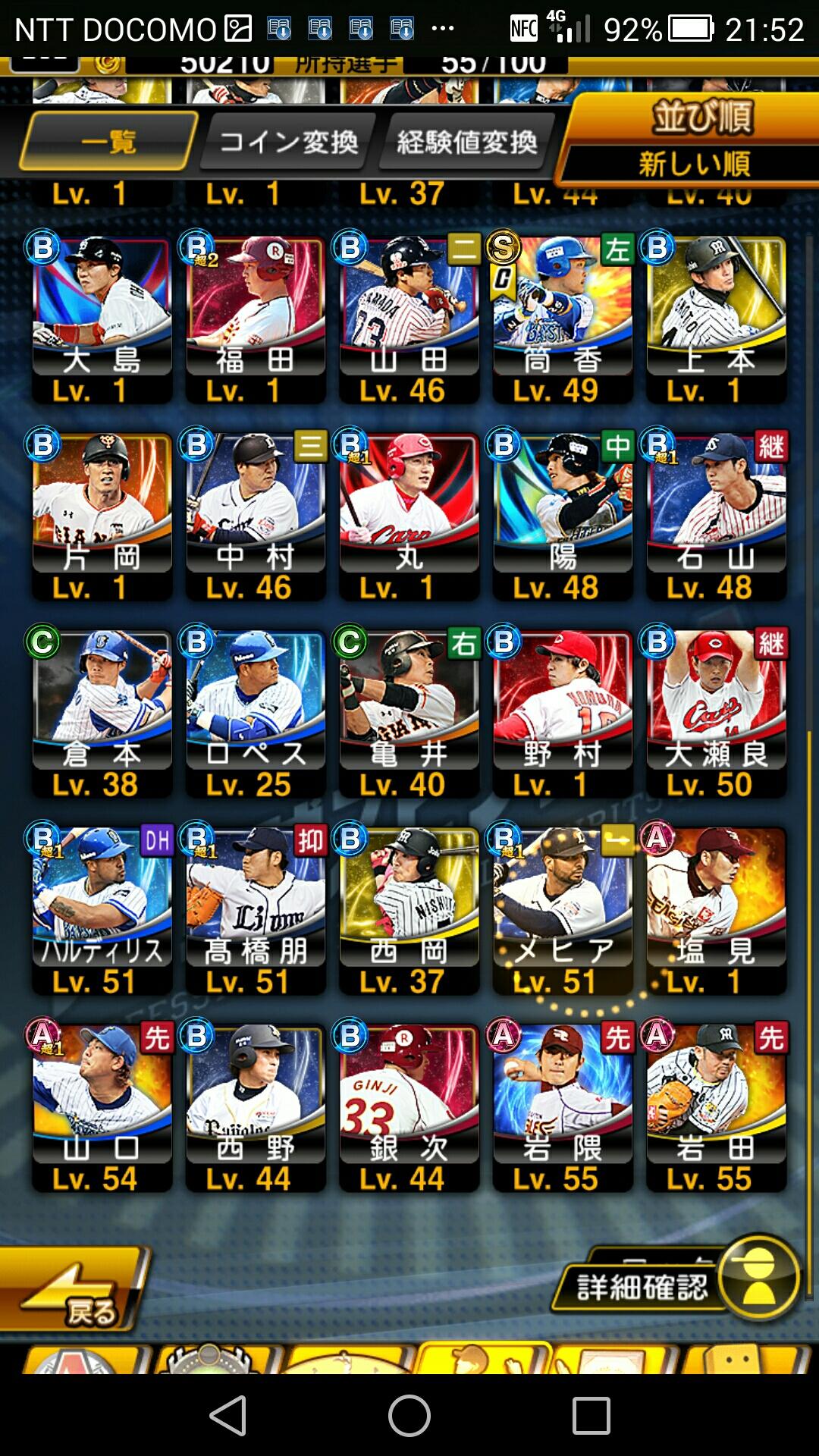
Task: Open the コイン変換 tab
Action: (288, 141)
